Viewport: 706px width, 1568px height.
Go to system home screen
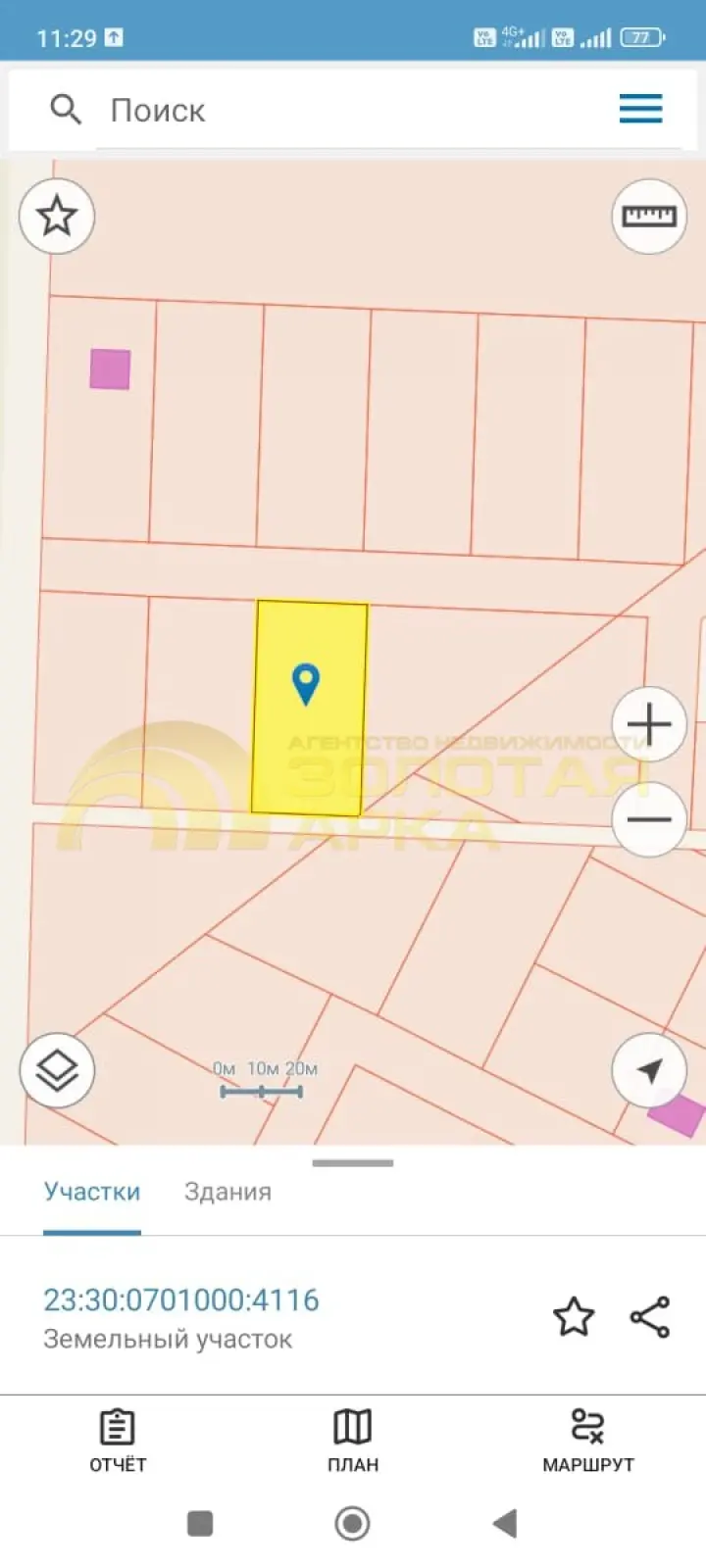pos(353,1523)
